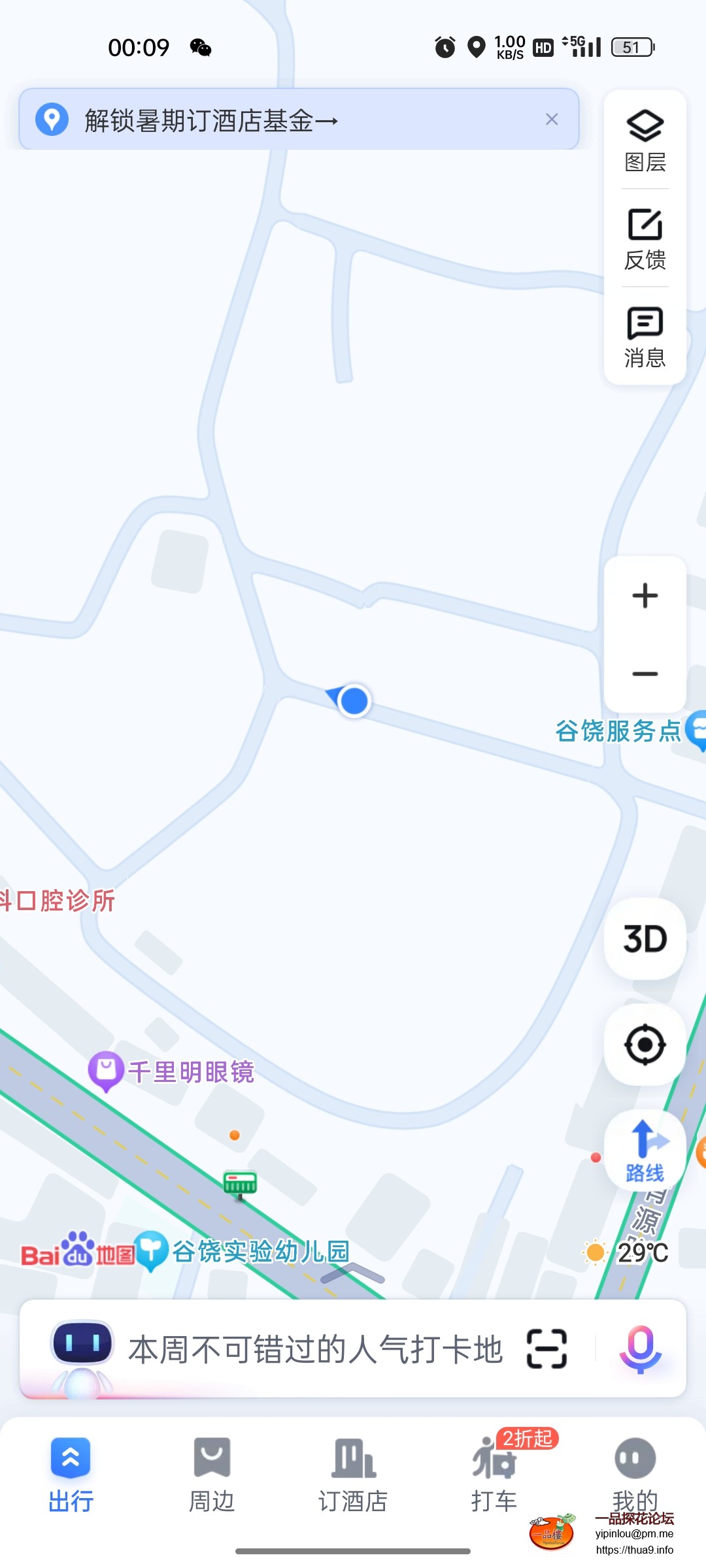Open the 我的 profile tab

pyautogui.click(x=635, y=1473)
